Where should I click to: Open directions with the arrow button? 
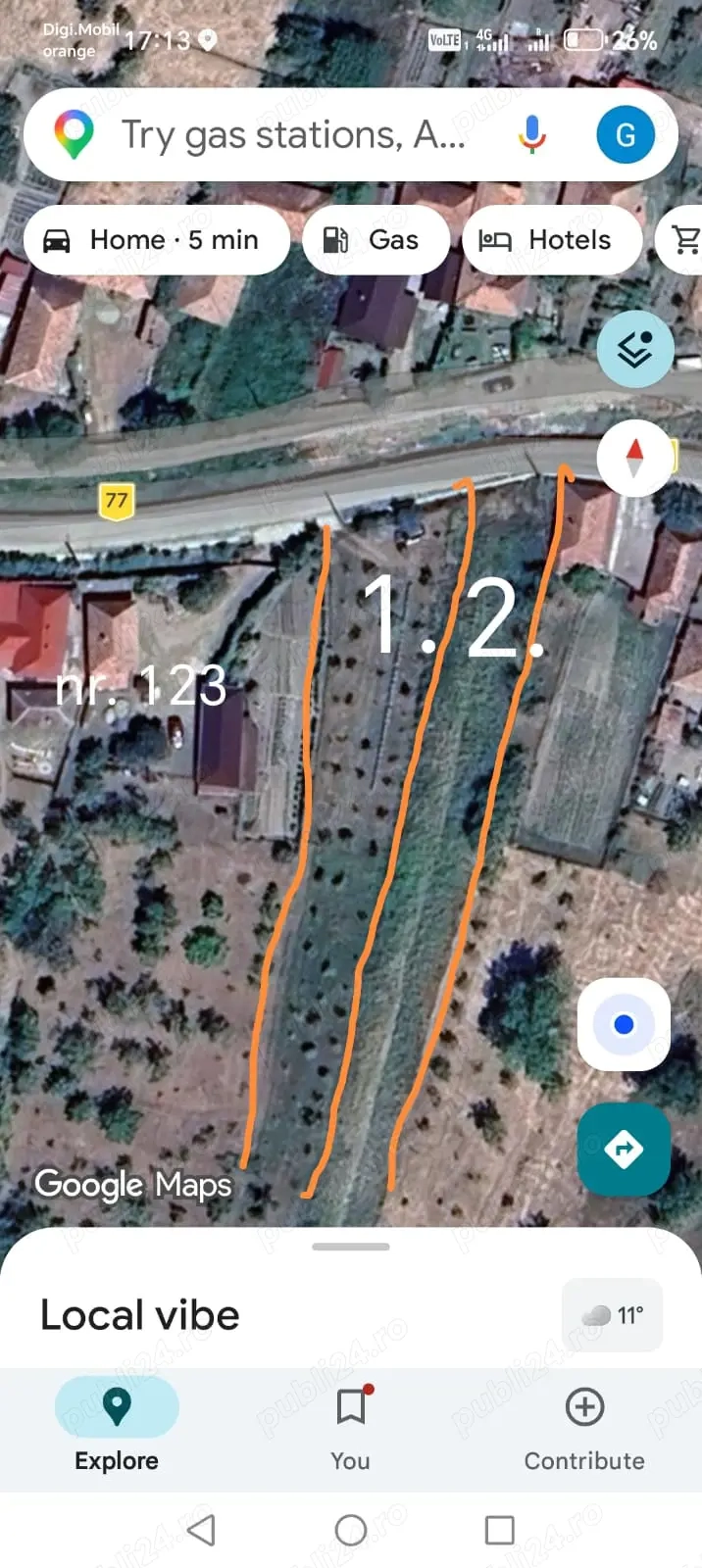624,1149
